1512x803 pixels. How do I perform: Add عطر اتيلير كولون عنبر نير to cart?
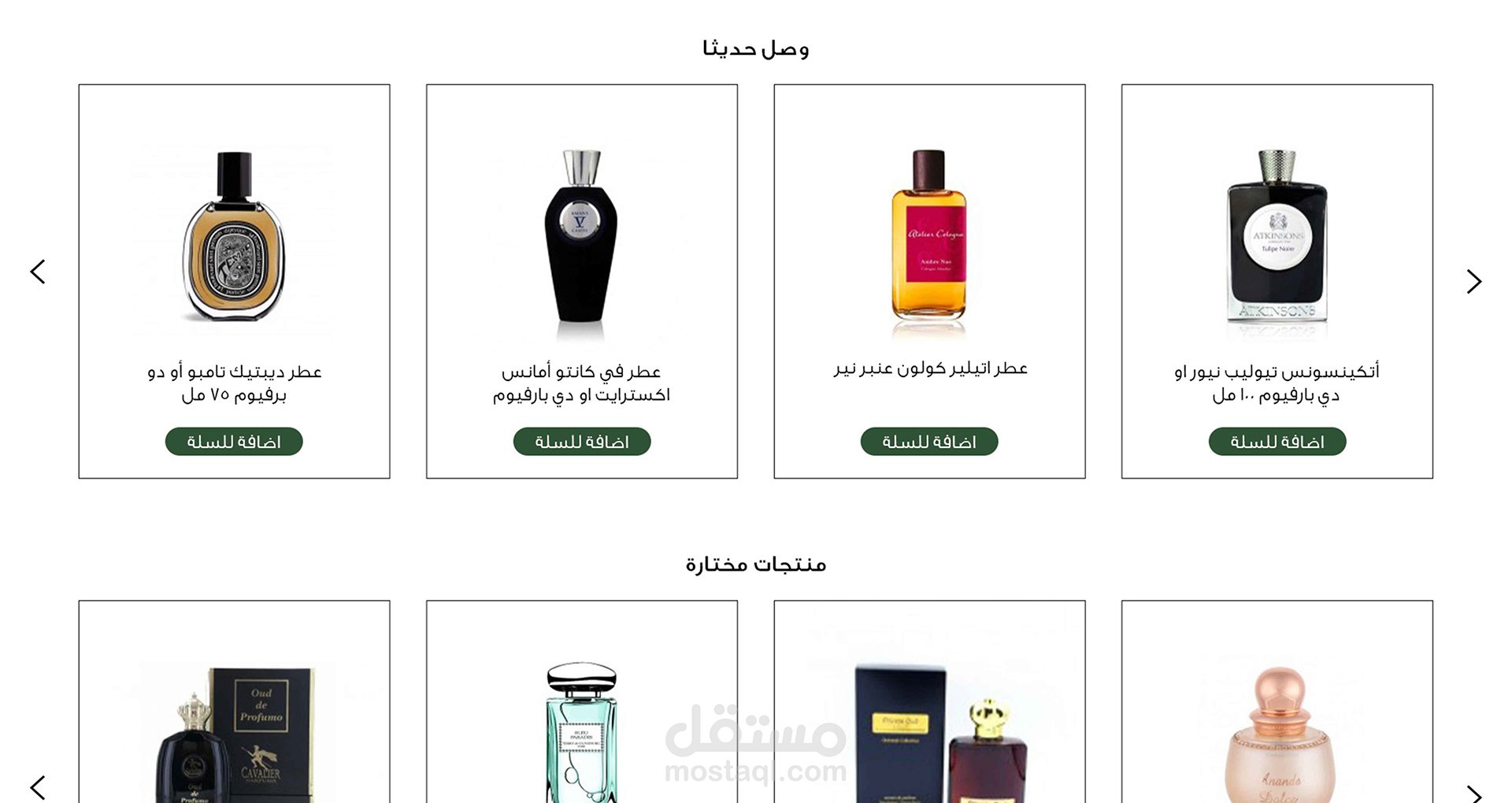(x=929, y=442)
